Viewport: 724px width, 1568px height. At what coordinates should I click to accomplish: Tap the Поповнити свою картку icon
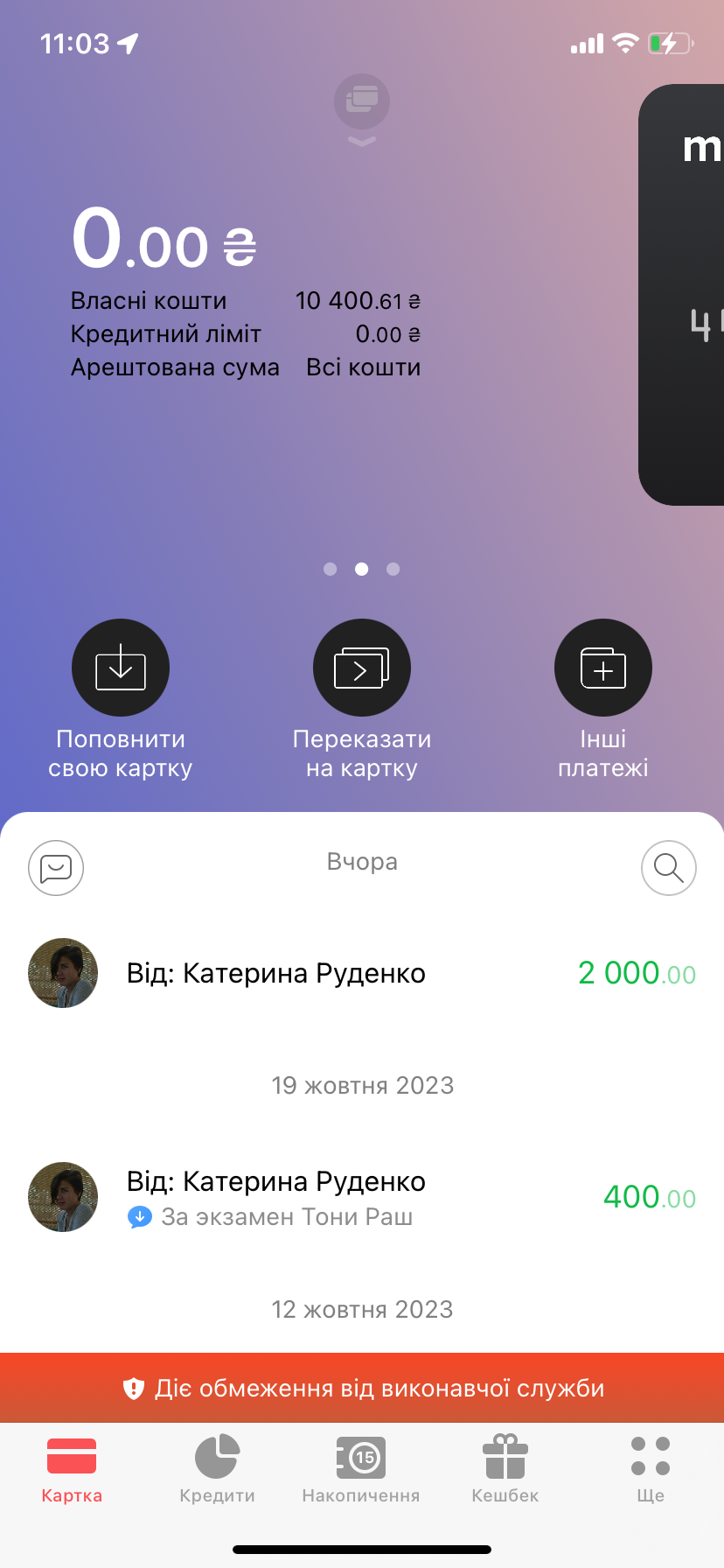pyautogui.click(x=120, y=667)
